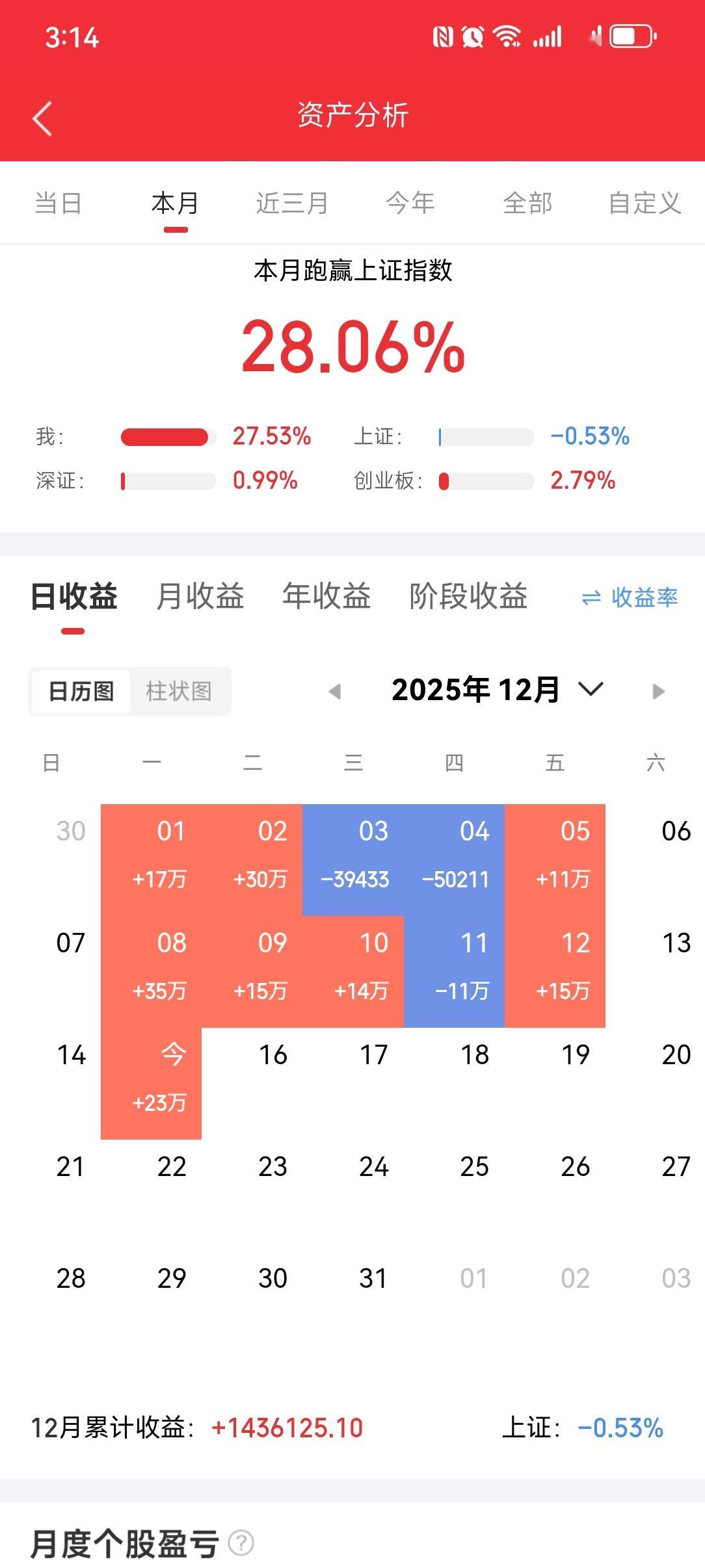Select the 当日 period option

tap(58, 203)
